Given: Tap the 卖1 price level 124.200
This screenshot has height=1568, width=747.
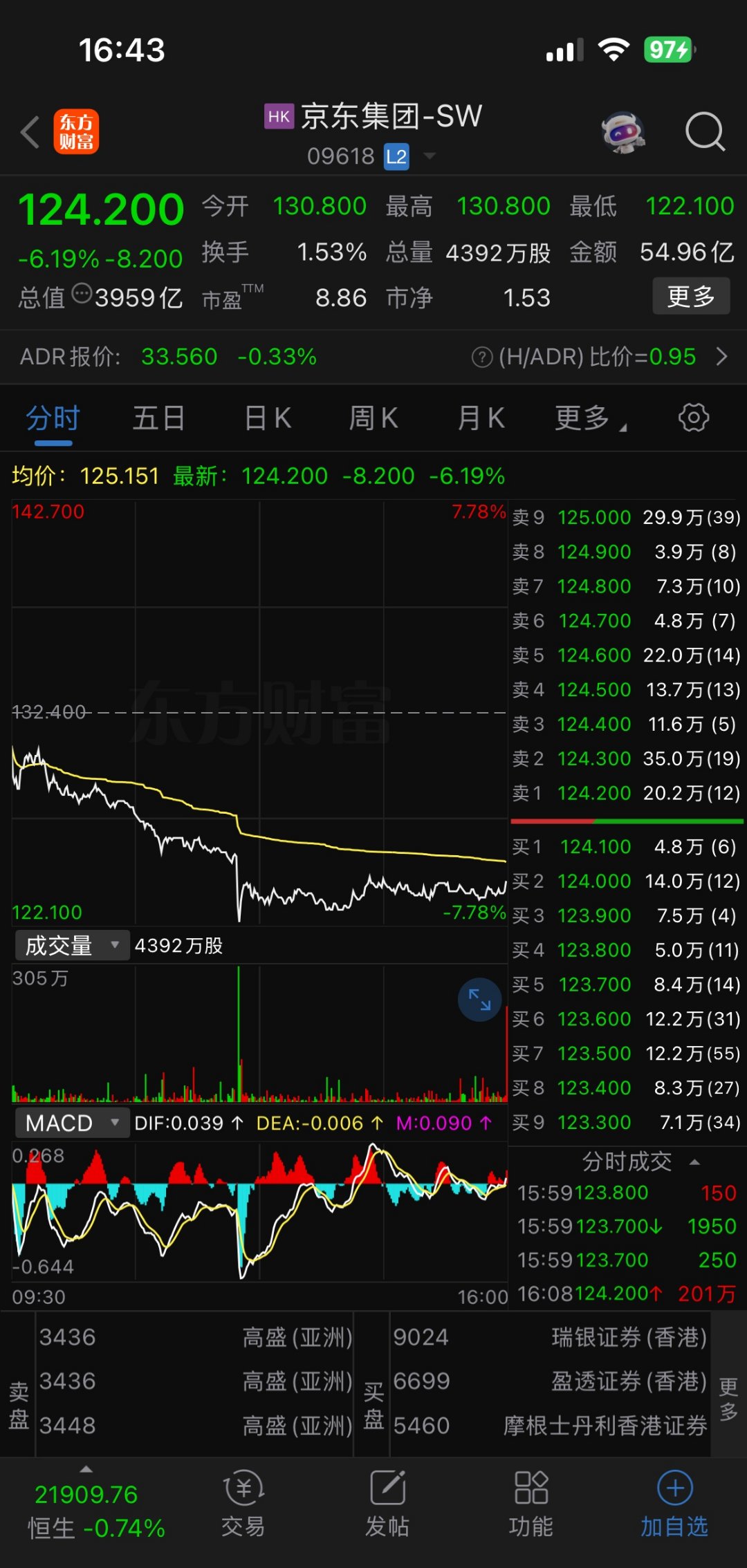Looking at the screenshot, I should pyautogui.click(x=593, y=793).
